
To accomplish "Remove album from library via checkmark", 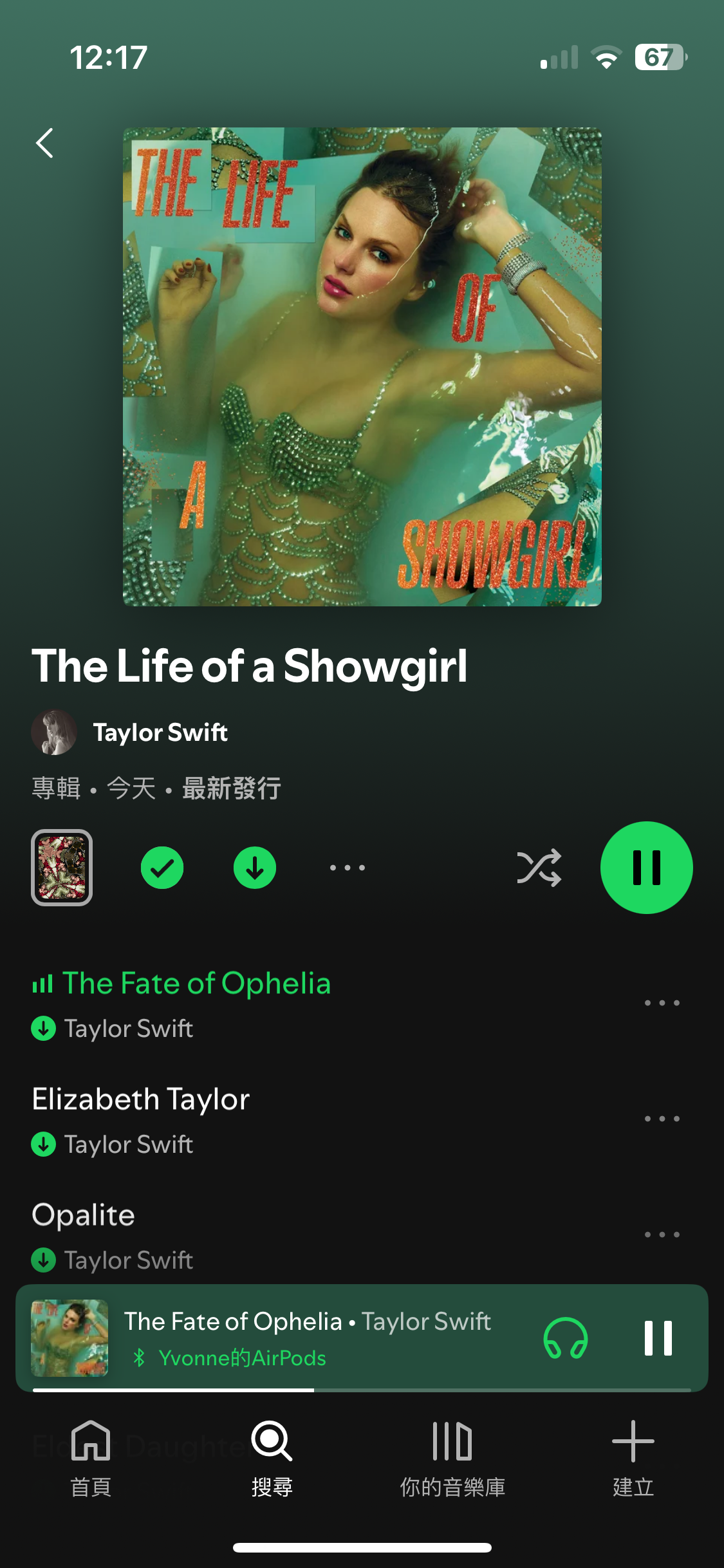I will pyautogui.click(x=162, y=868).
